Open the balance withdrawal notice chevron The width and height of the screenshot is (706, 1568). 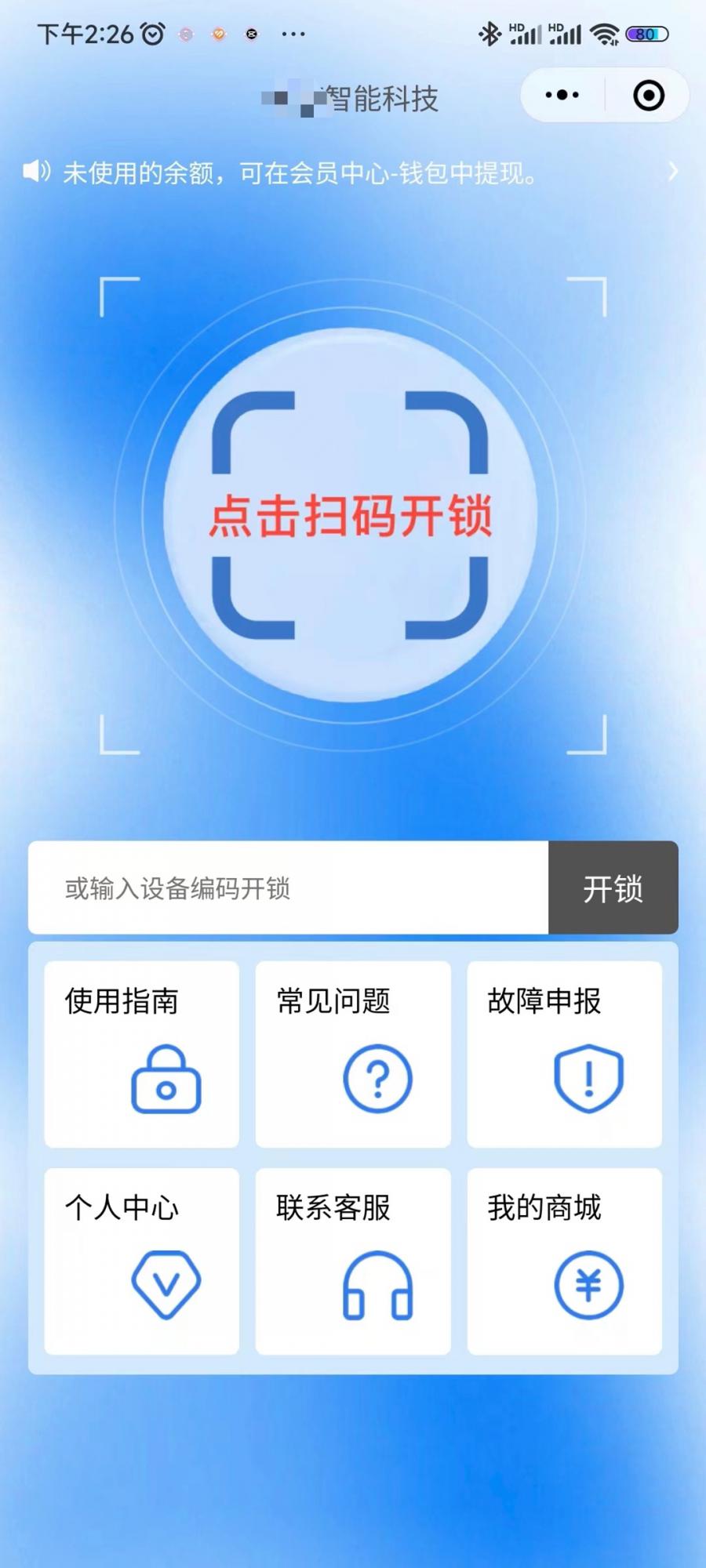672,172
